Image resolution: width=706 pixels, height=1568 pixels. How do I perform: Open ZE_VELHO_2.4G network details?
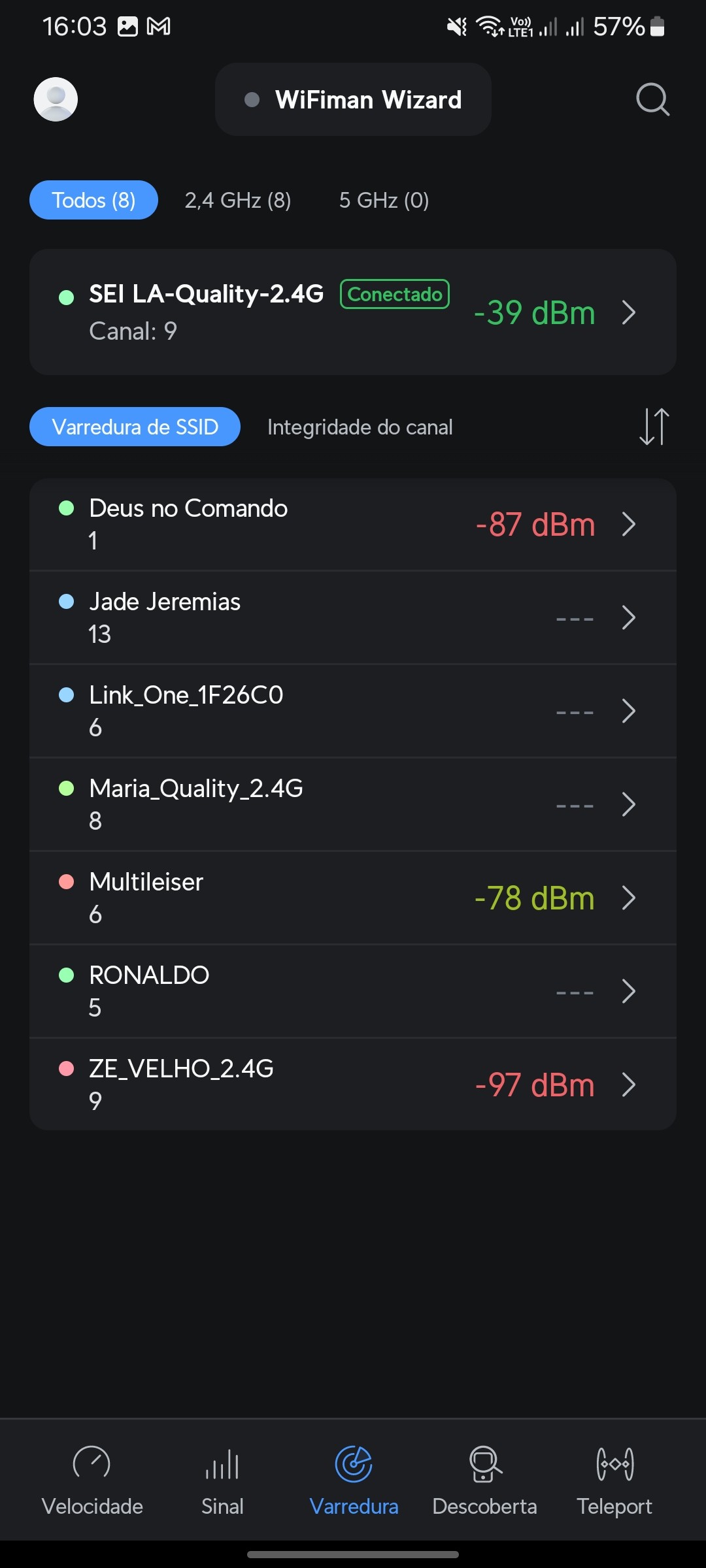(353, 1085)
